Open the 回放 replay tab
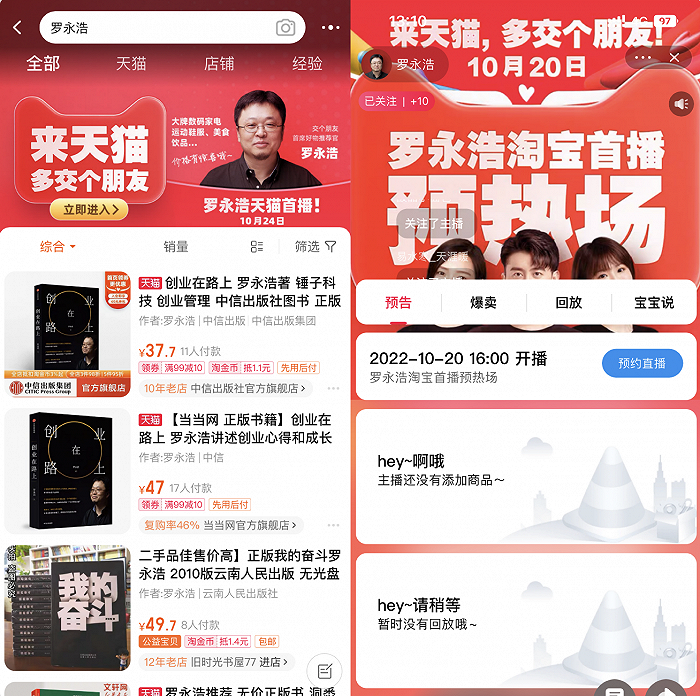 point(569,302)
